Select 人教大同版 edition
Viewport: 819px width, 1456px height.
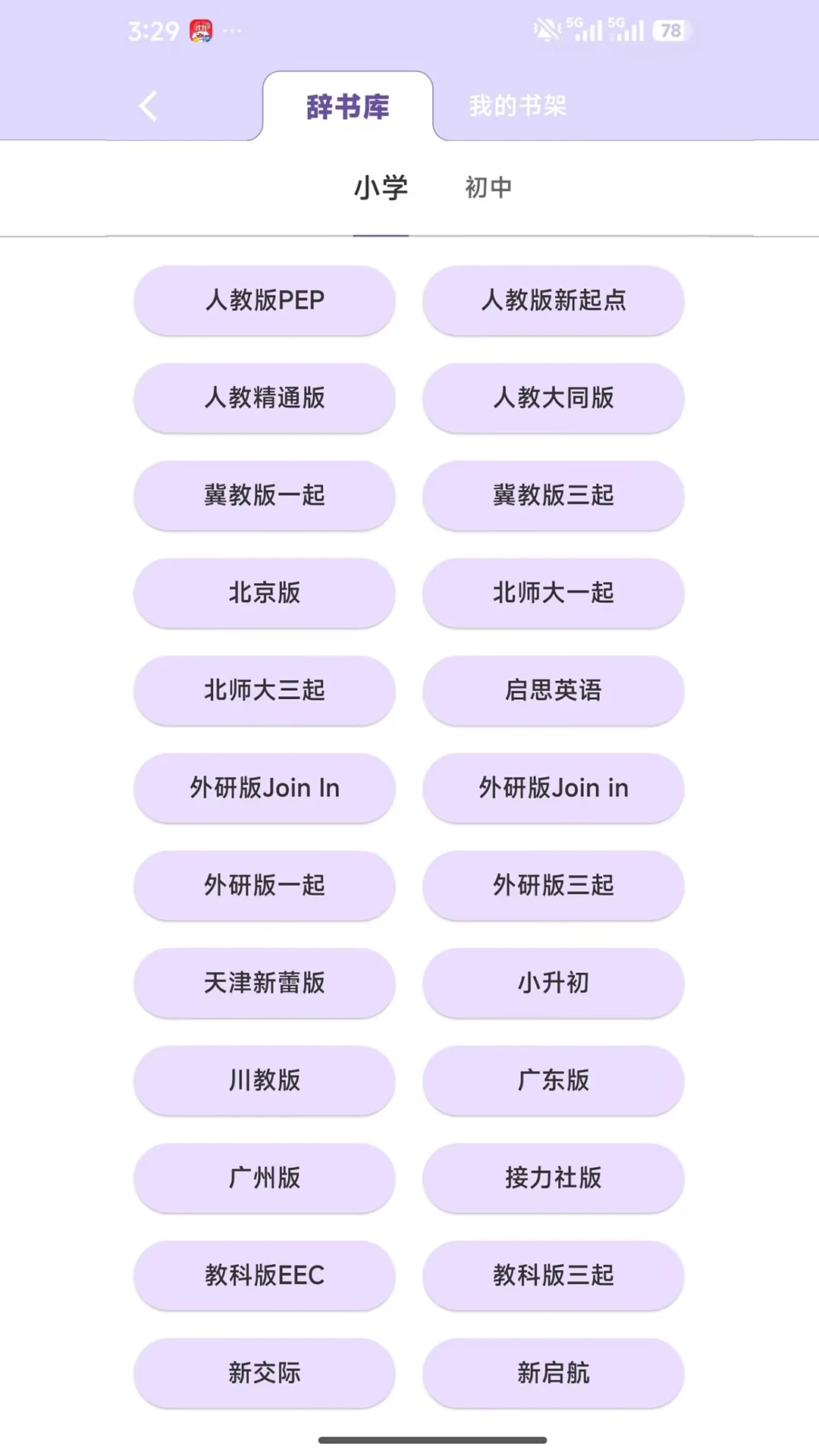pyautogui.click(x=553, y=398)
